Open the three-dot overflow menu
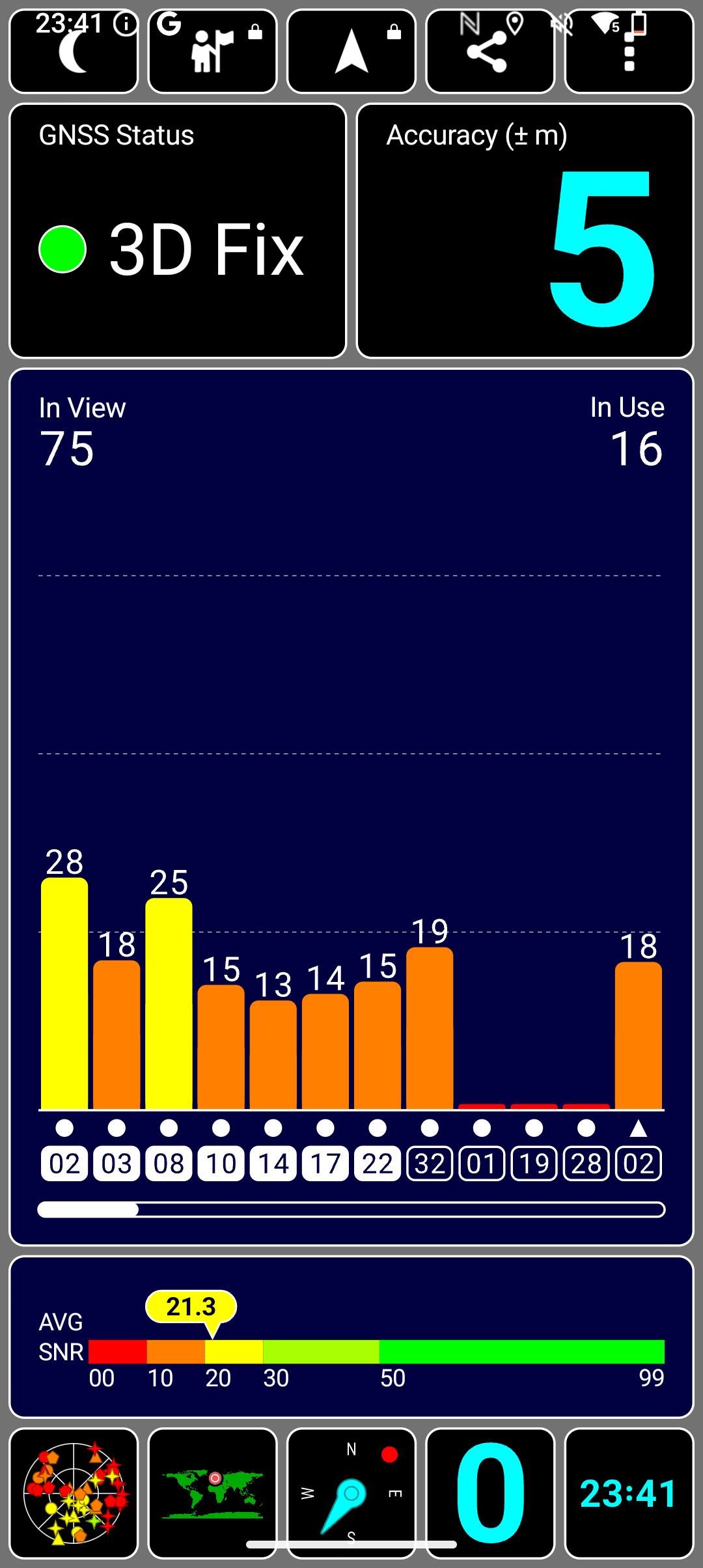Image resolution: width=703 pixels, height=1568 pixels. (x=629, y=52)
